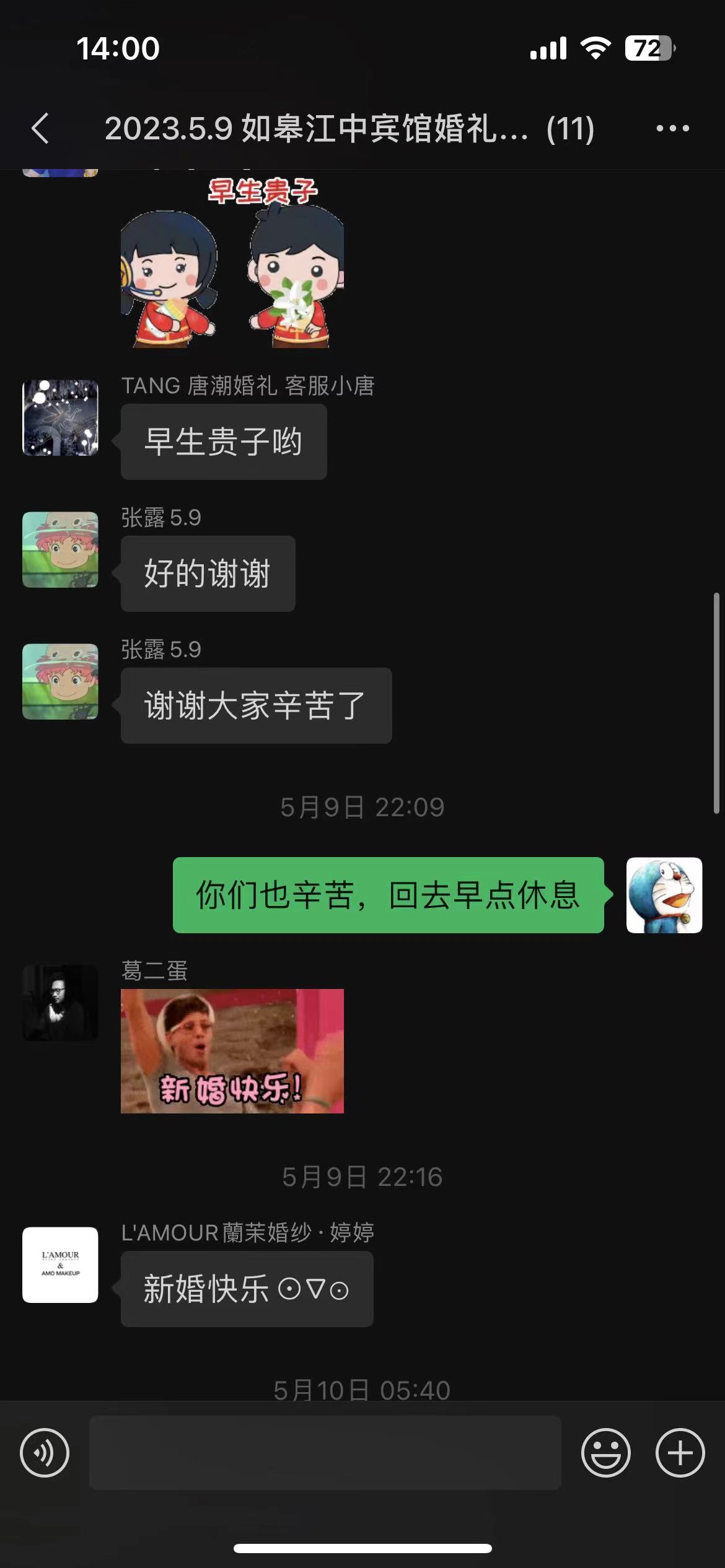This screenshot has width=725, height=1568.
Task: Tap the message text field
Action: point(325,1453)
